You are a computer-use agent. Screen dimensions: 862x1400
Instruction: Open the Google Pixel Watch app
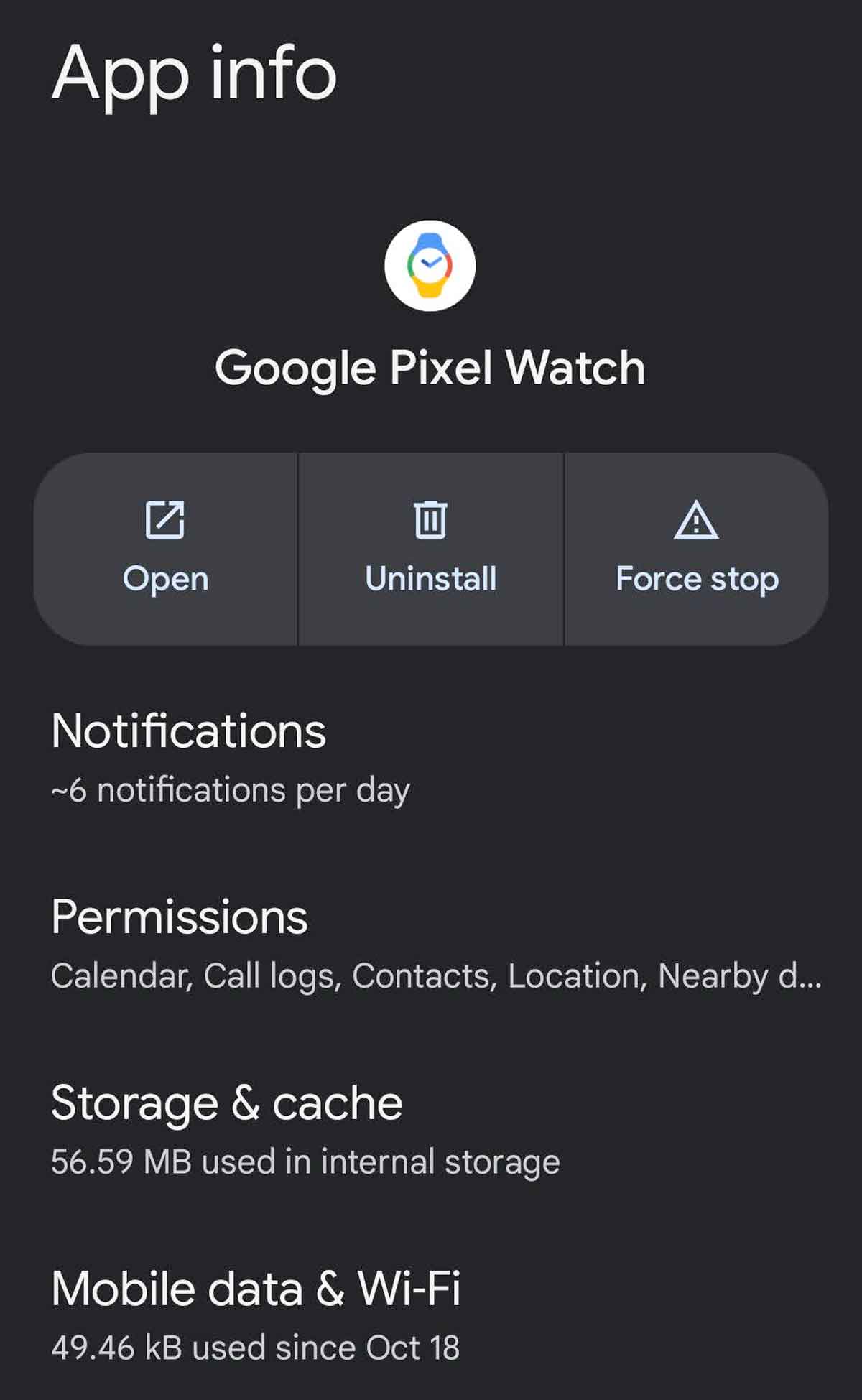pos(165,549)
